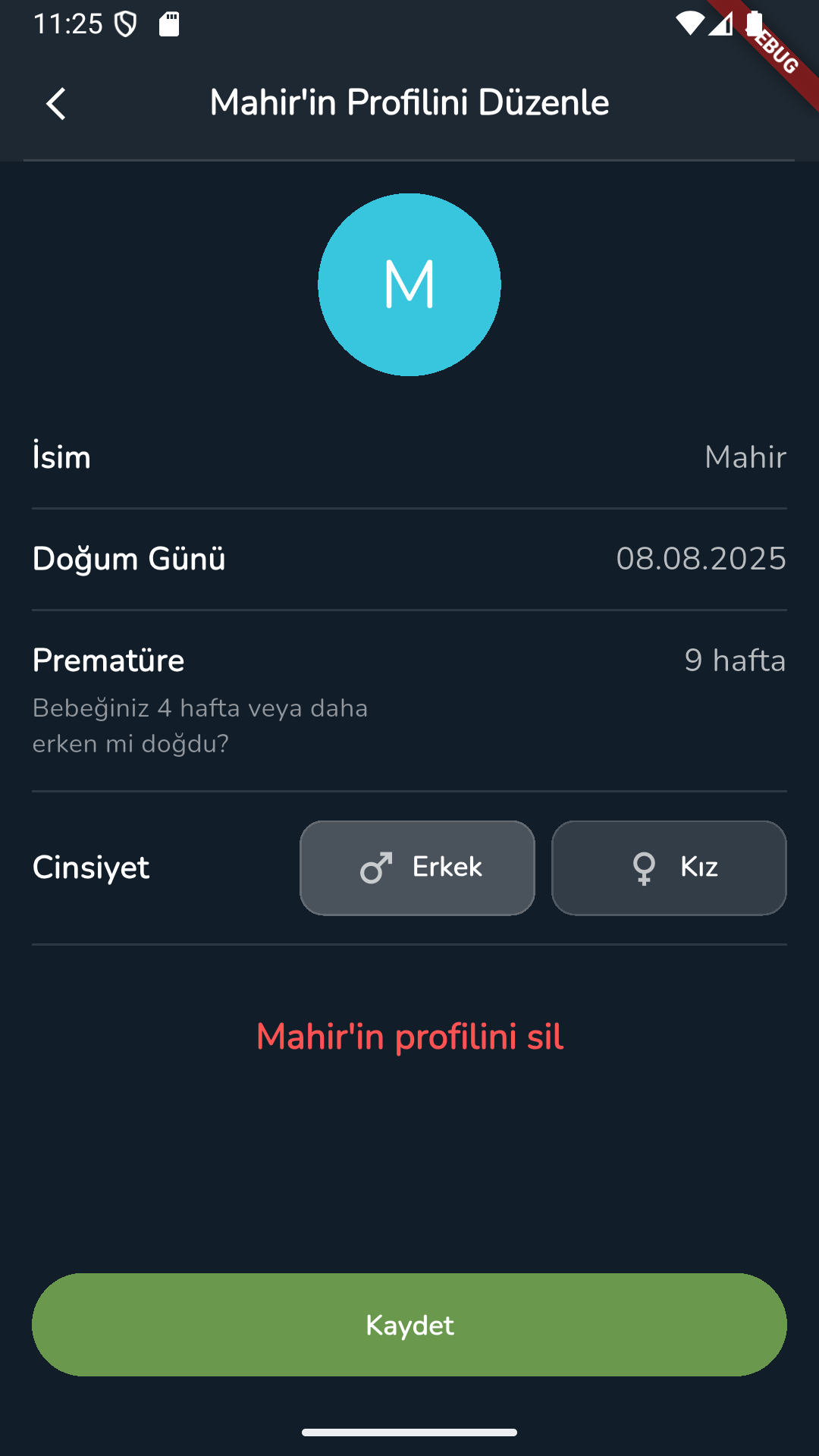Tap the battery icon in status bar

tap(755, 23)
